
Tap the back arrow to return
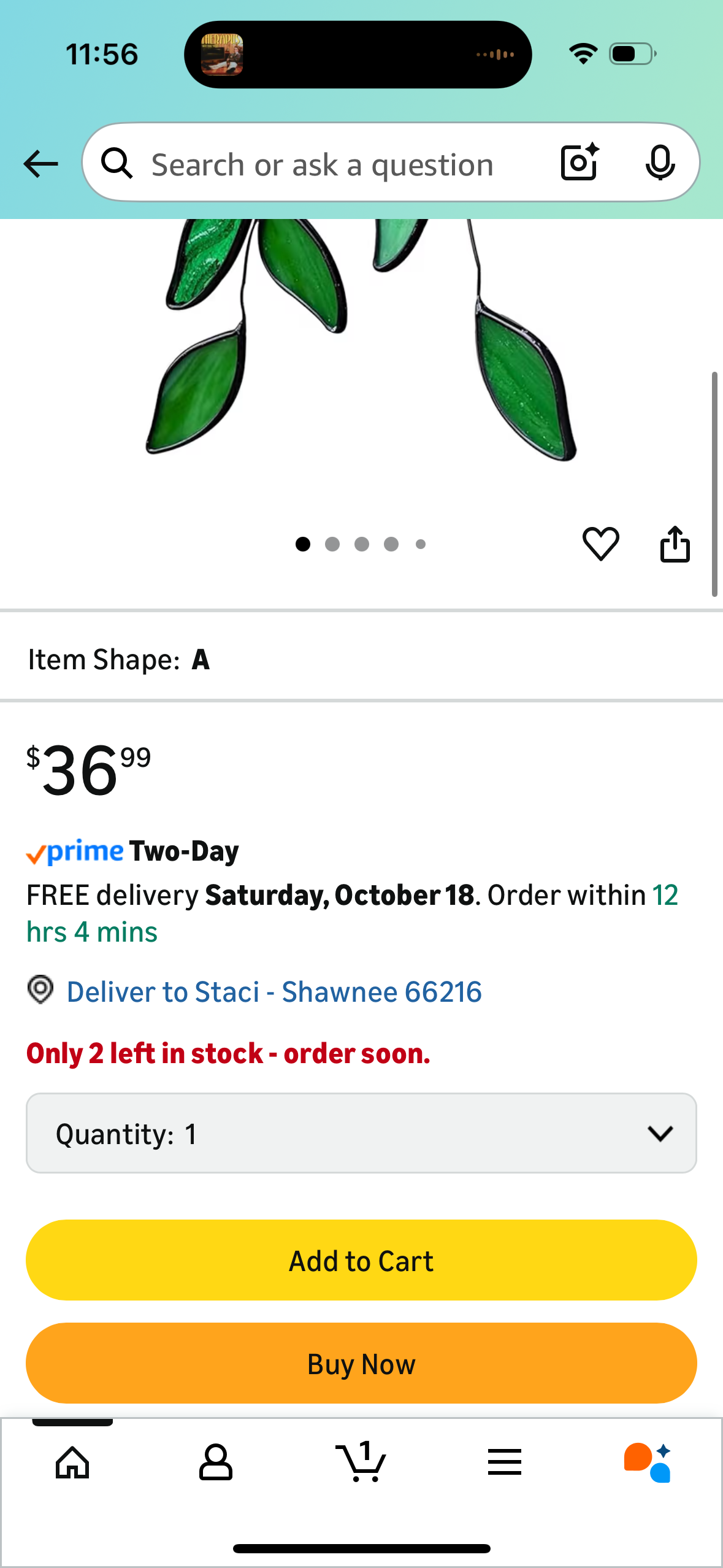coord(39,163)
